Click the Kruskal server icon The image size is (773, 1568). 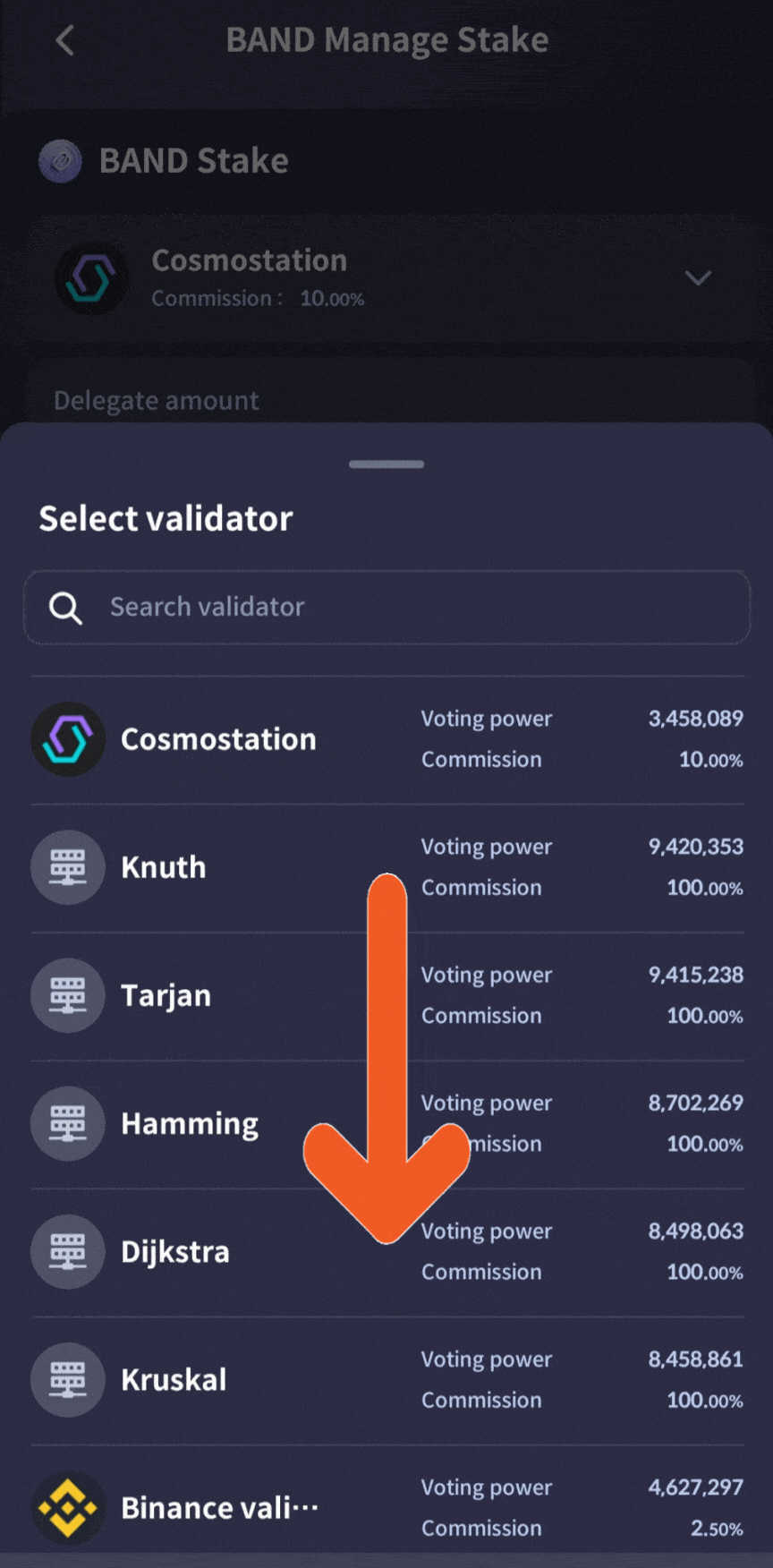tap(67, 1379)
